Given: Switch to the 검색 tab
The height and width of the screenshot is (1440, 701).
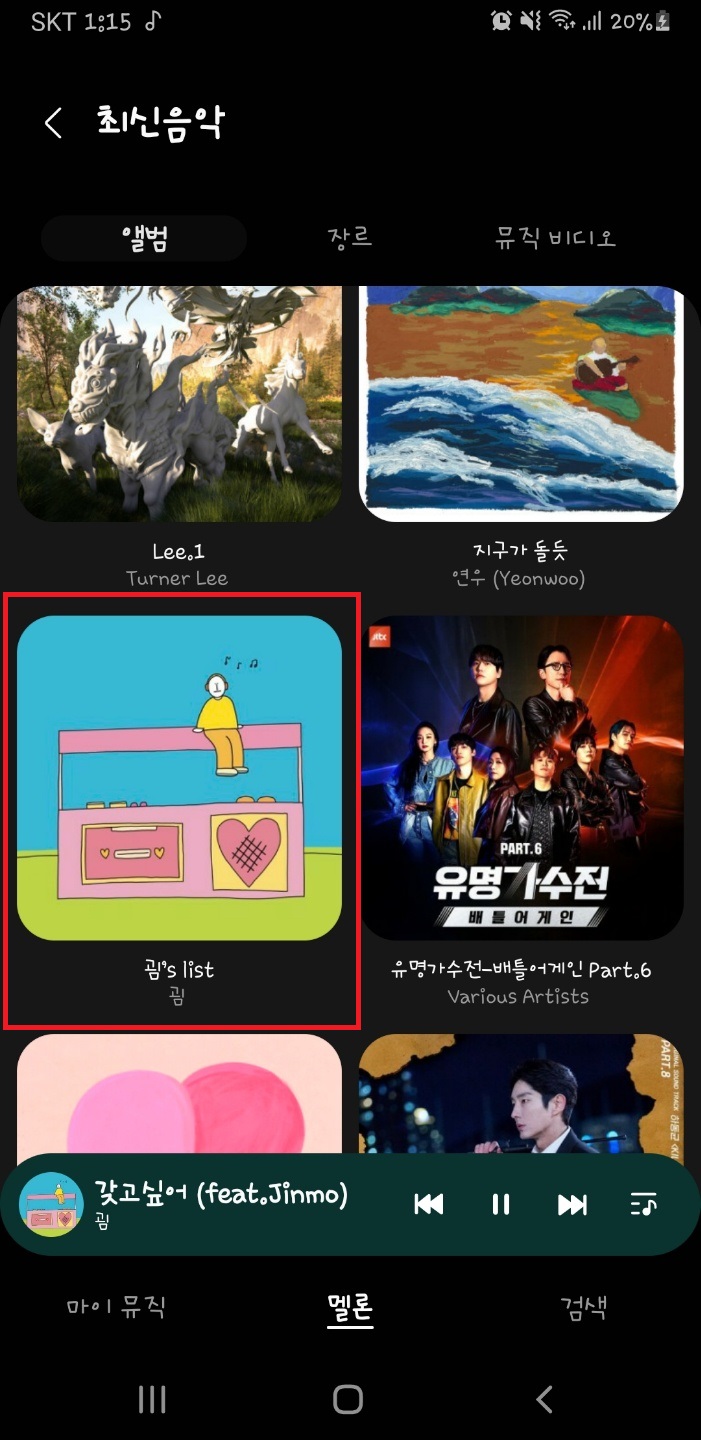Looking at the screenshot, I should (583, 1306).
